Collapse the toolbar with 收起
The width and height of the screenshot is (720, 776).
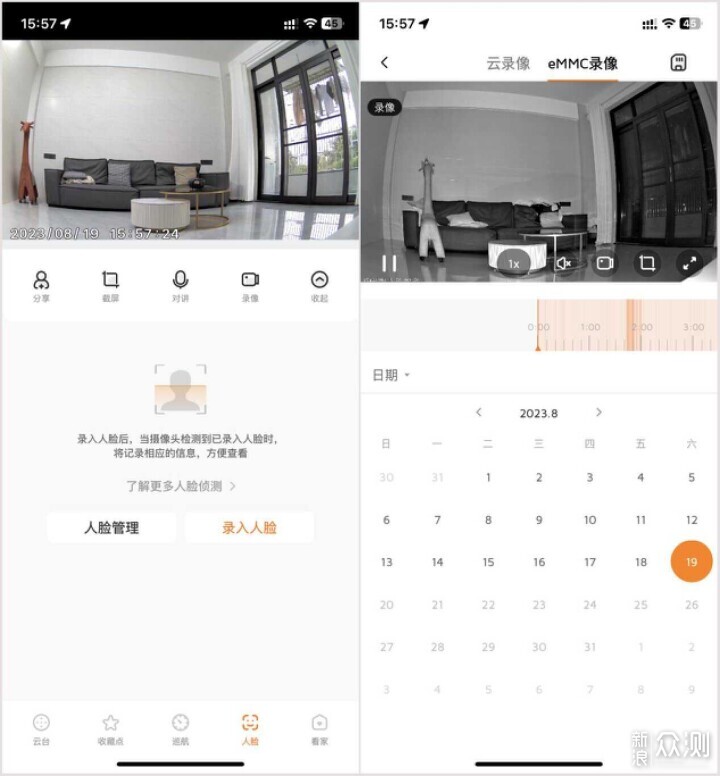point(319,284)
